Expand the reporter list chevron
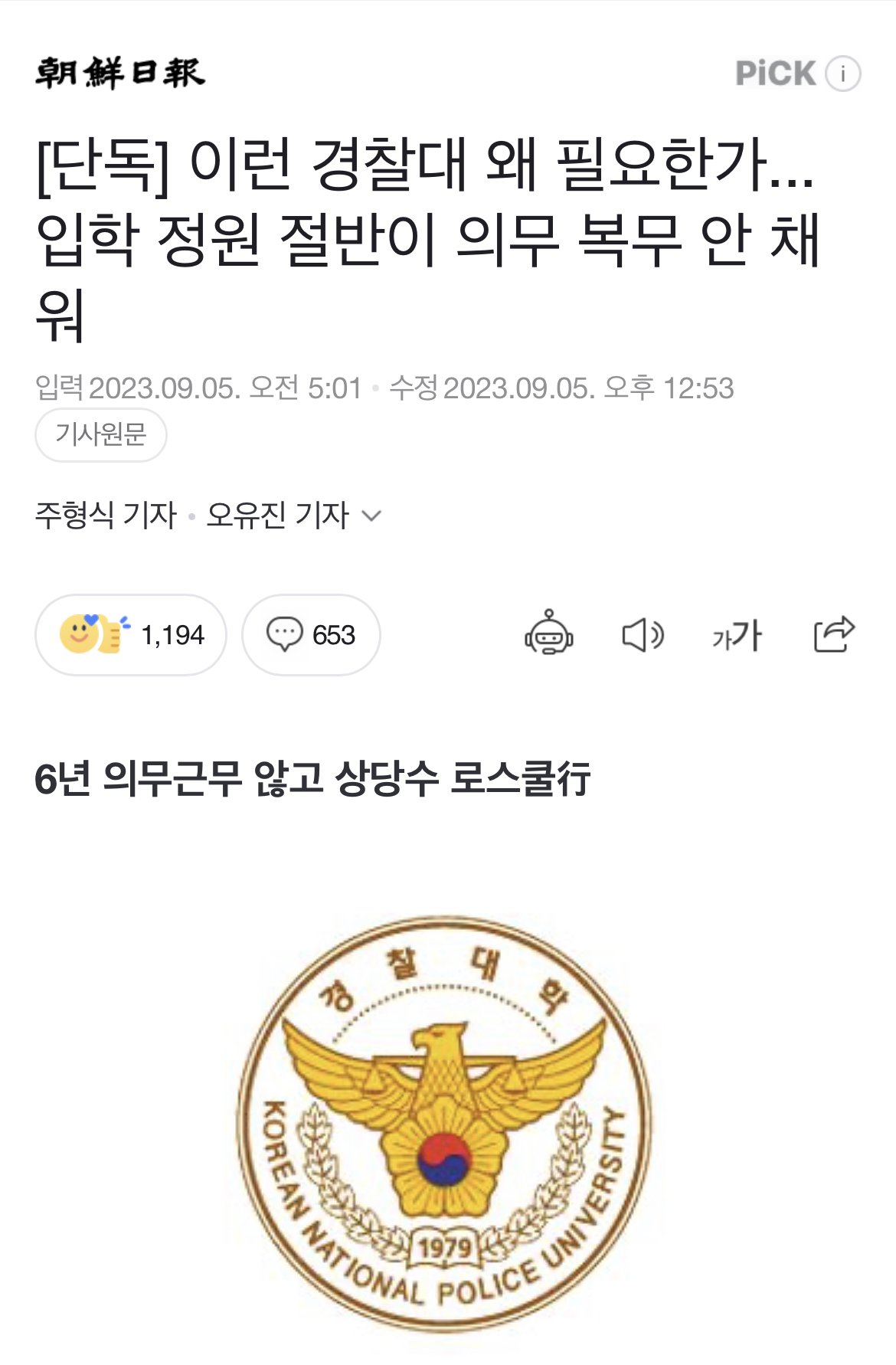Screen dimensions: 896x1365 [x=371, y=516]
